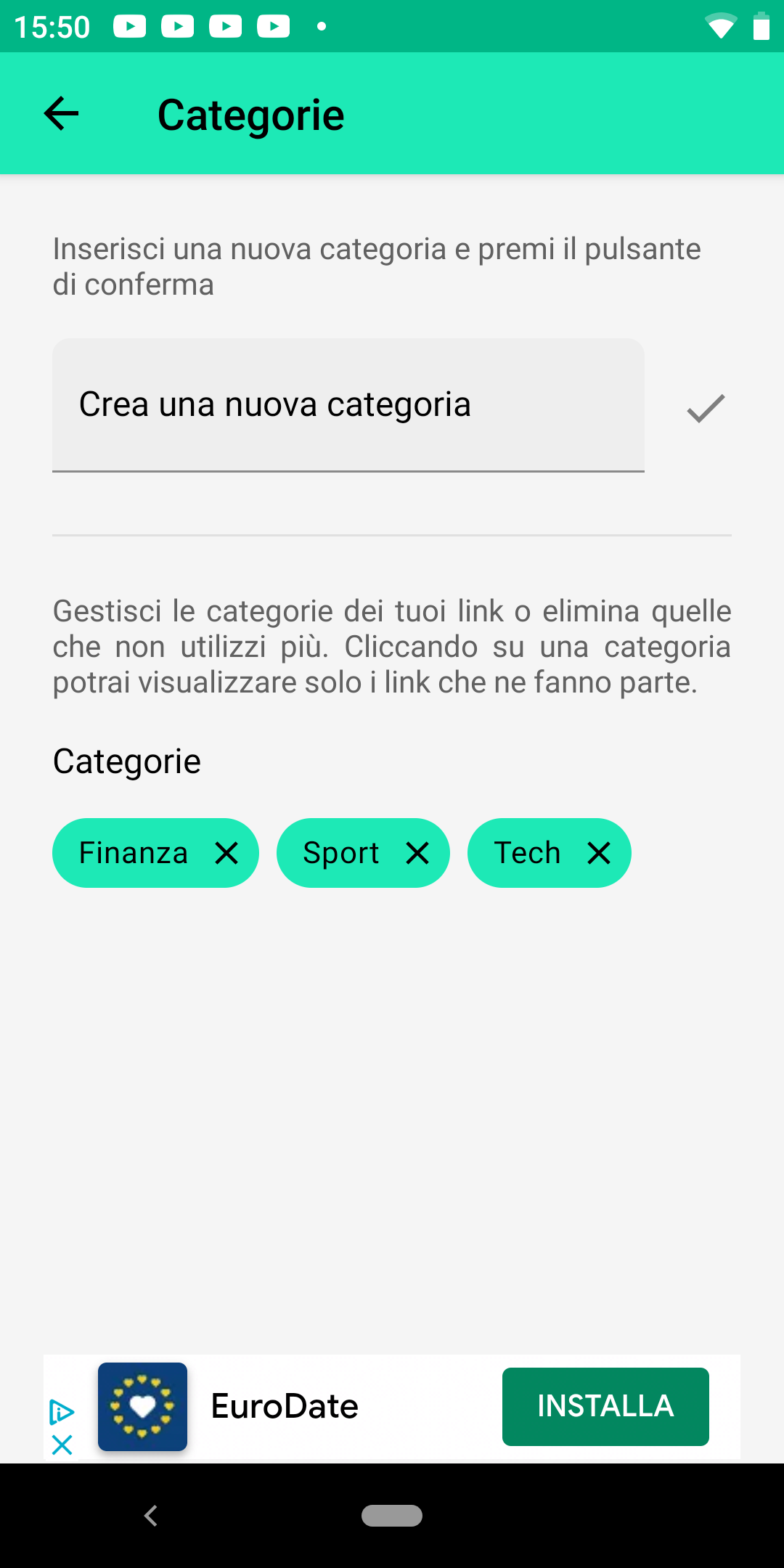This screenshot has width=784, height=1568.
Task: Delete the Tech category
Action: click(599, 853)
